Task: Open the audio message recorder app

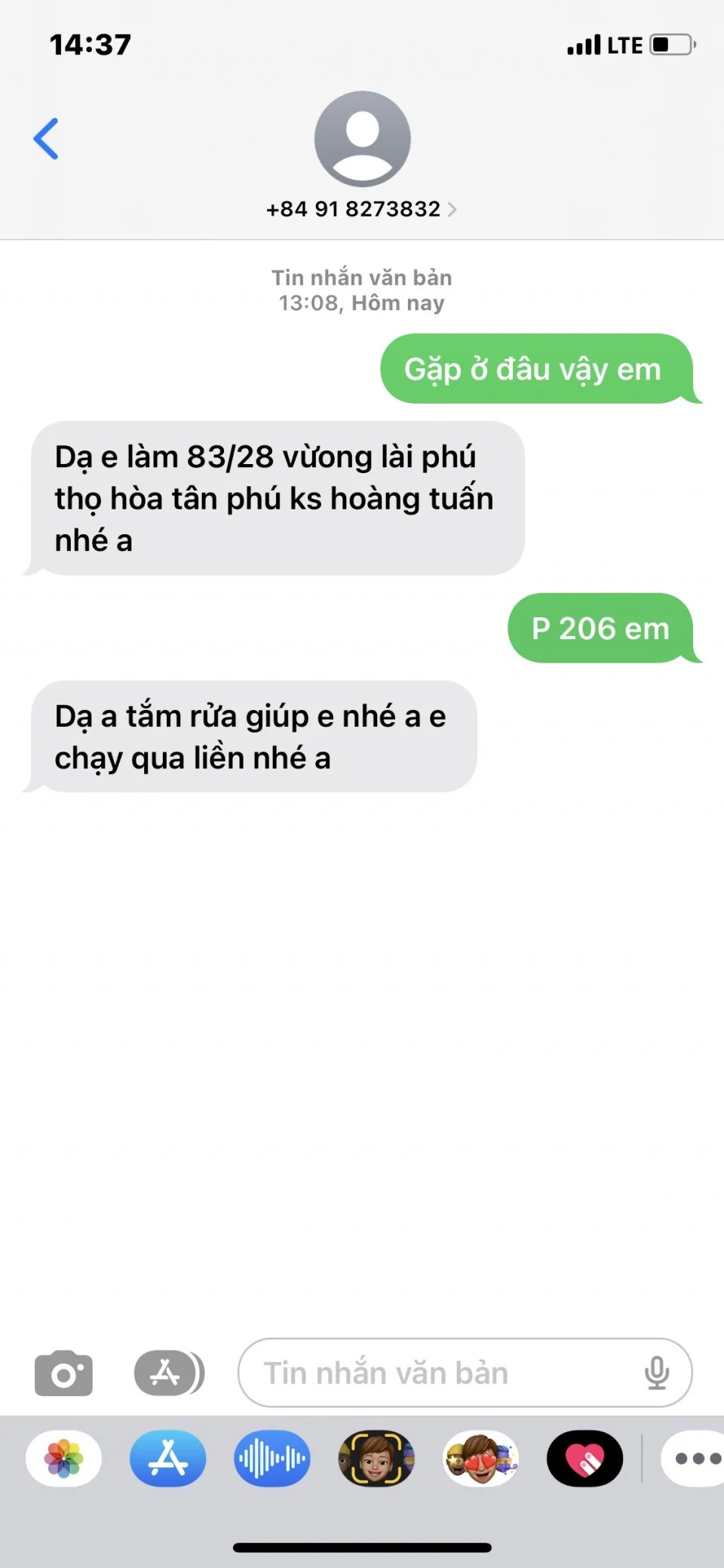Action: click(272, 1459)
